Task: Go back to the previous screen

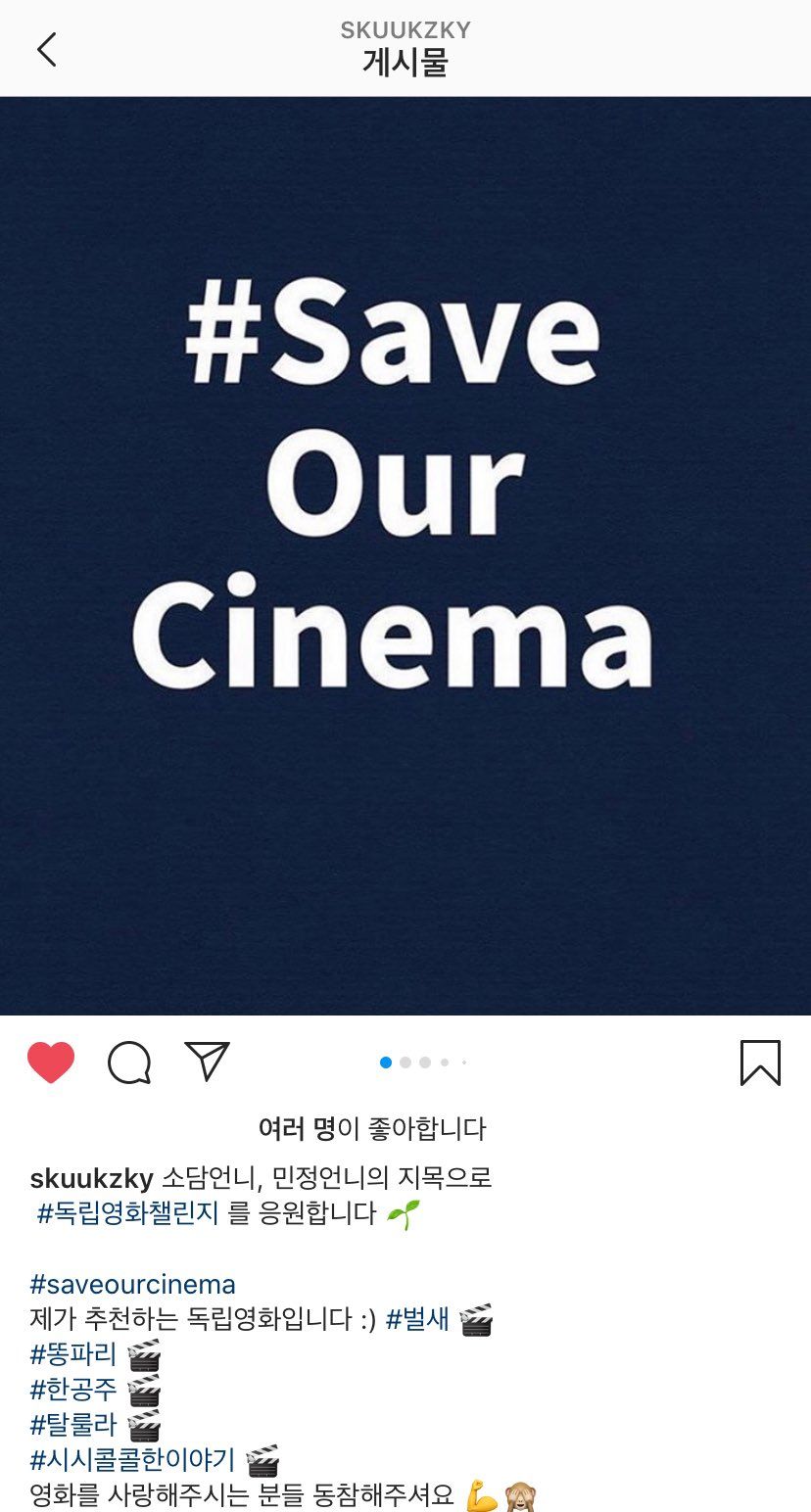Action: click(46, 49)
